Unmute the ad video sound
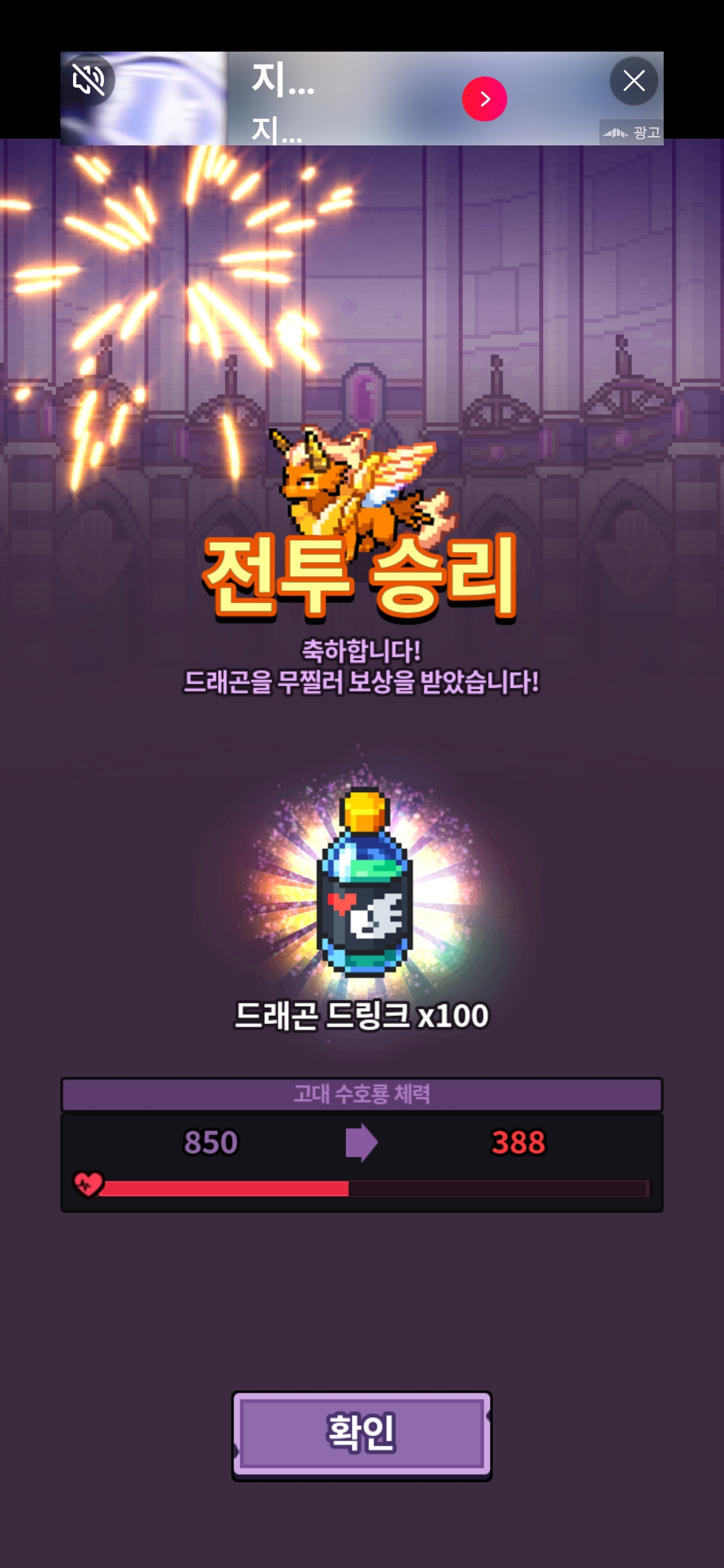This screenshot has width=724, height=1568. (88, 80)
